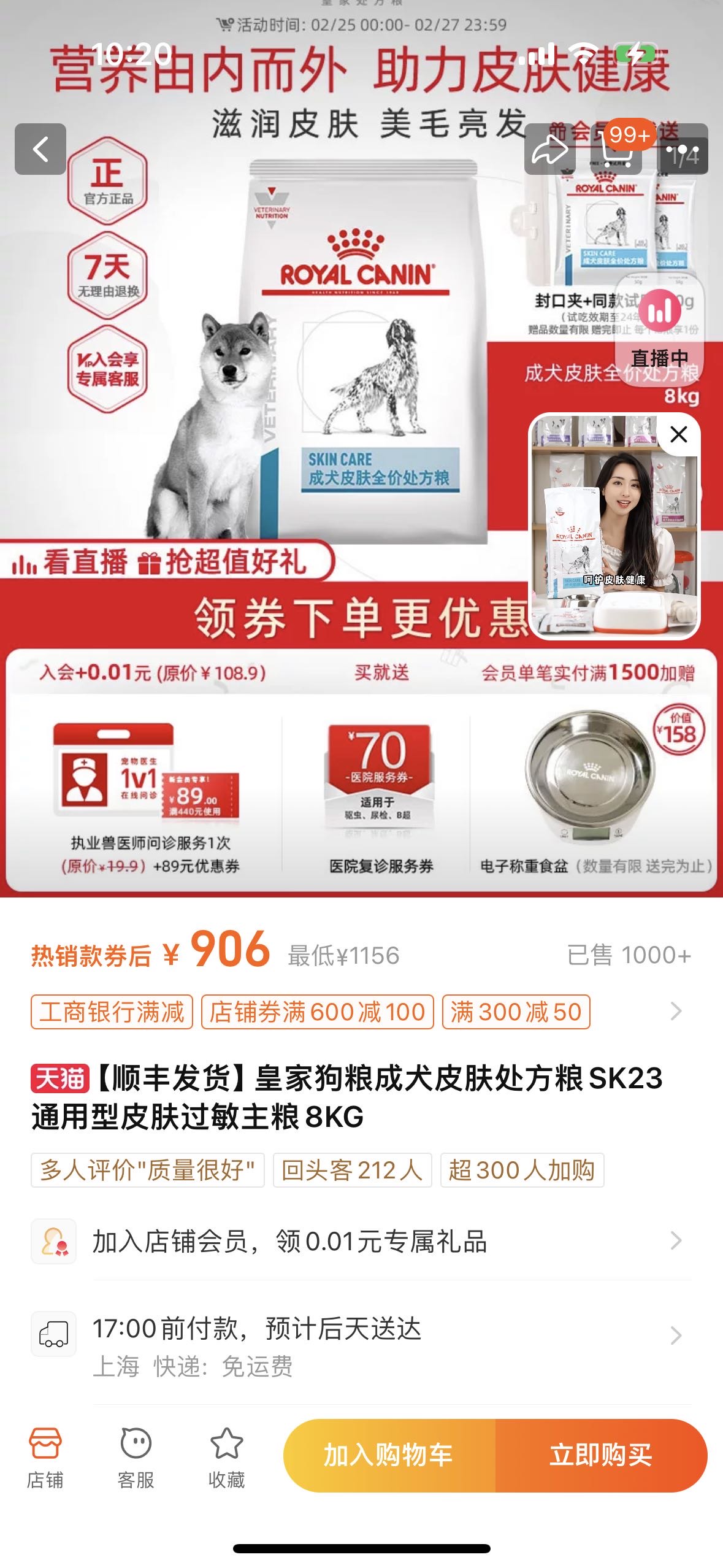This screenshot has height=1568, width=723.
Task: Tap 加入购物车 to add to cart
Action: pyautogui.click(x=389, y=1456)
